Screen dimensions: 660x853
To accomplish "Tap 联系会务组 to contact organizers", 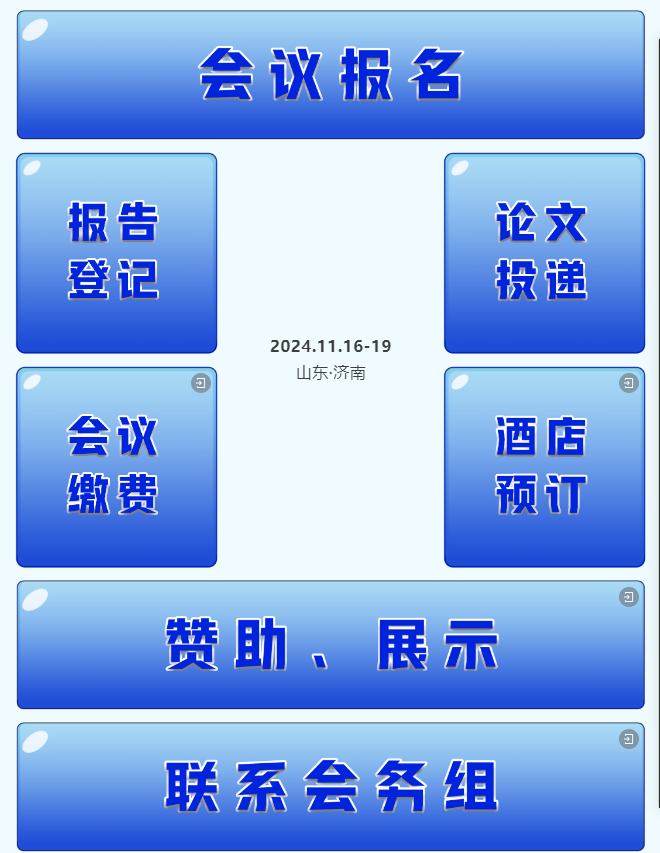I will pos(330,787).
